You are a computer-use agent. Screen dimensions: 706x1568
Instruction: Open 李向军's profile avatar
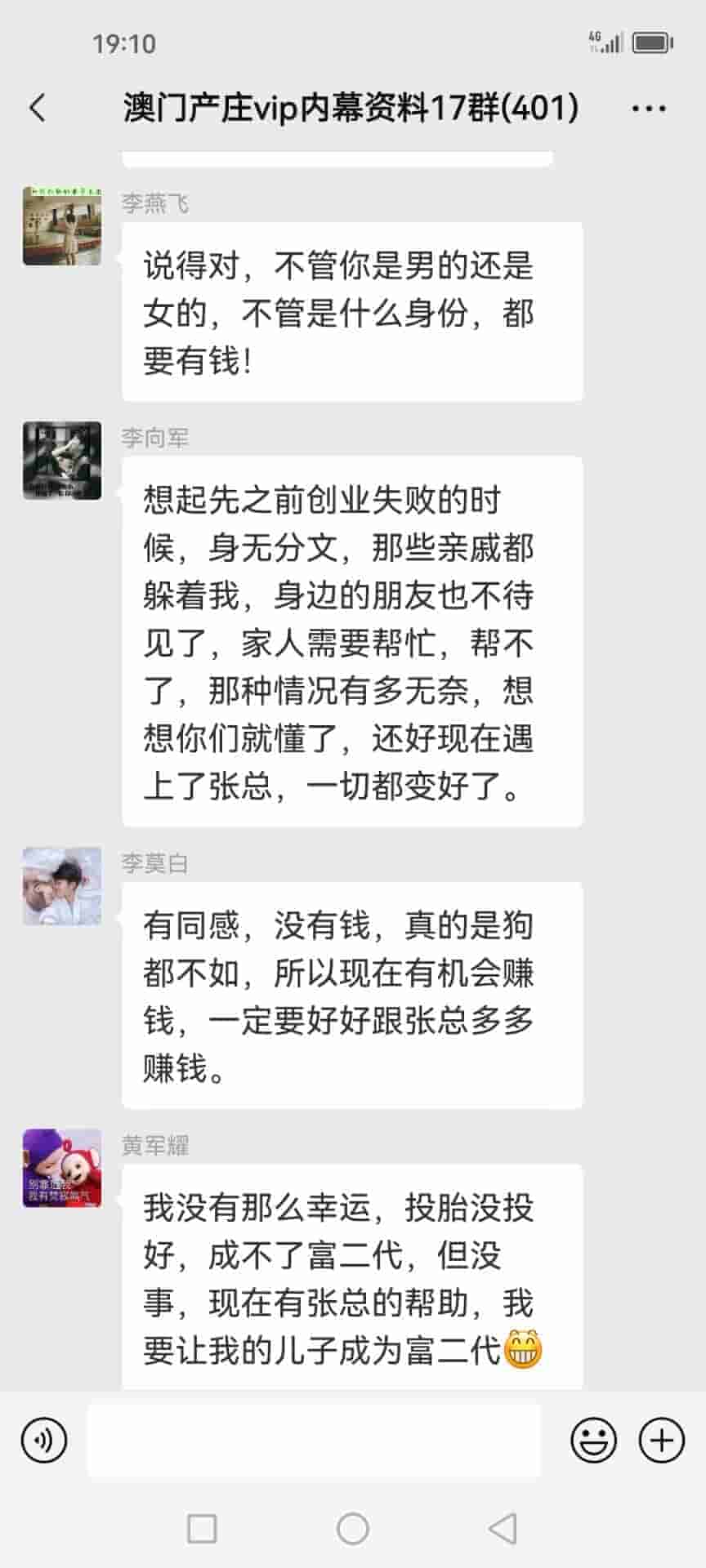click(x=62, y=461)
